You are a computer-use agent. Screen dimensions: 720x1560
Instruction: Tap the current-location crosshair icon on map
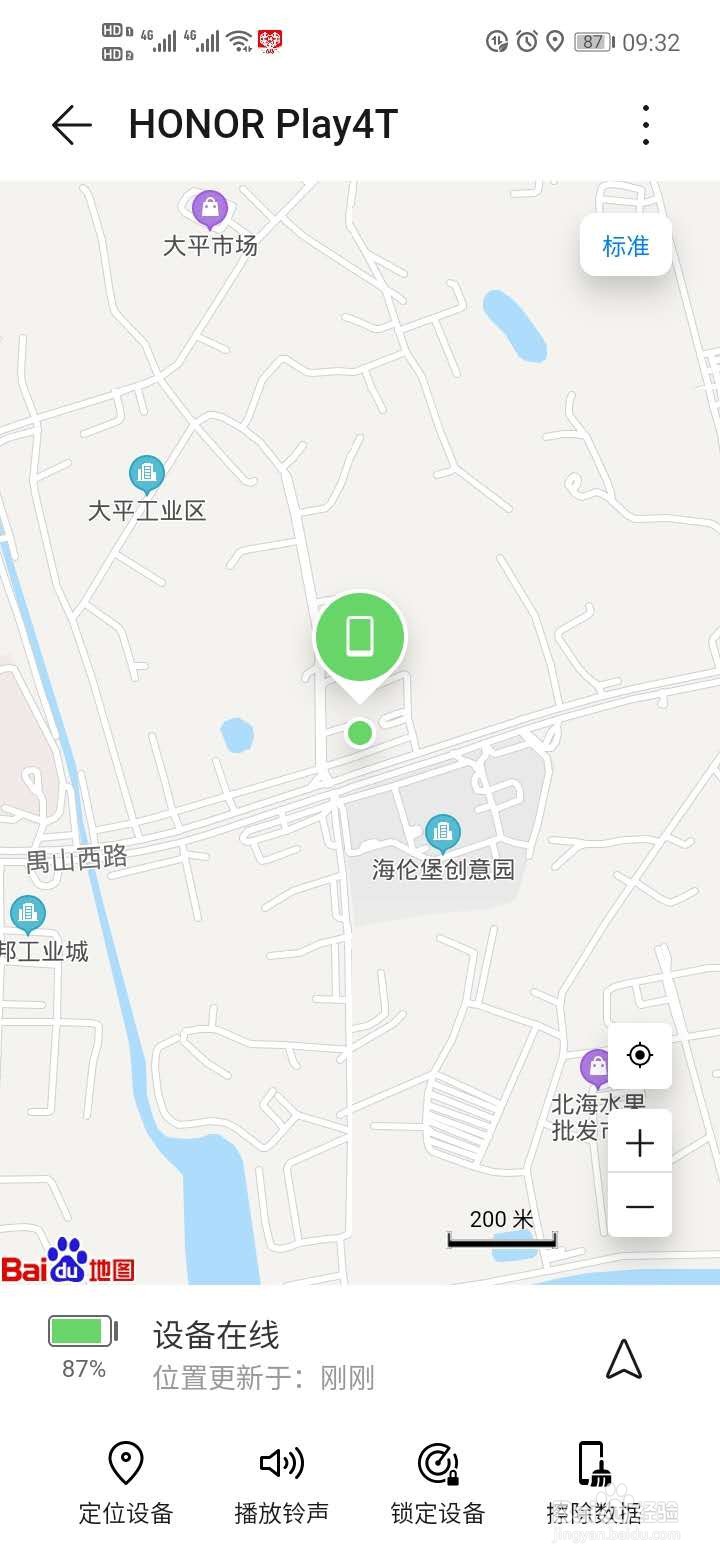coord(639,1055)
